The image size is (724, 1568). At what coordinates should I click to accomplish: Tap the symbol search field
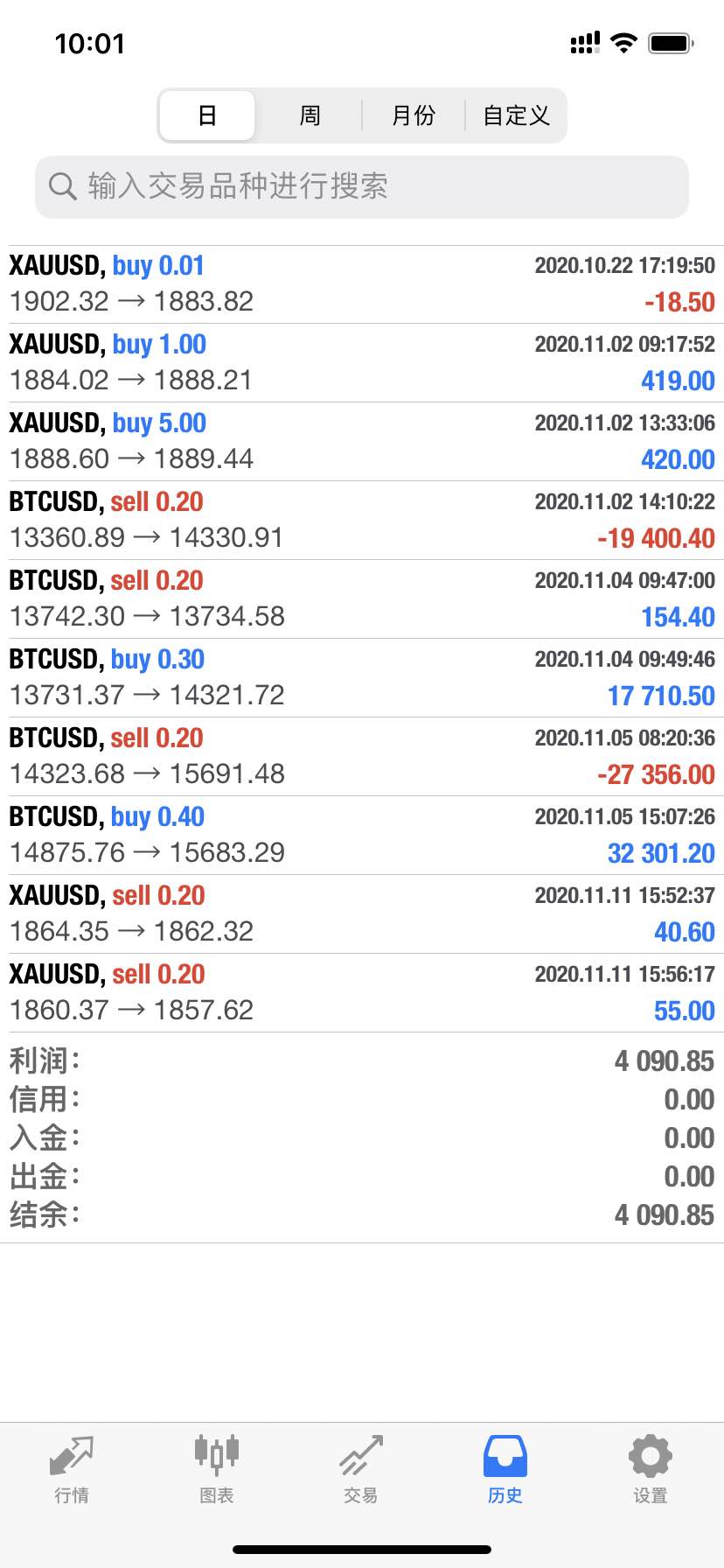362,186
